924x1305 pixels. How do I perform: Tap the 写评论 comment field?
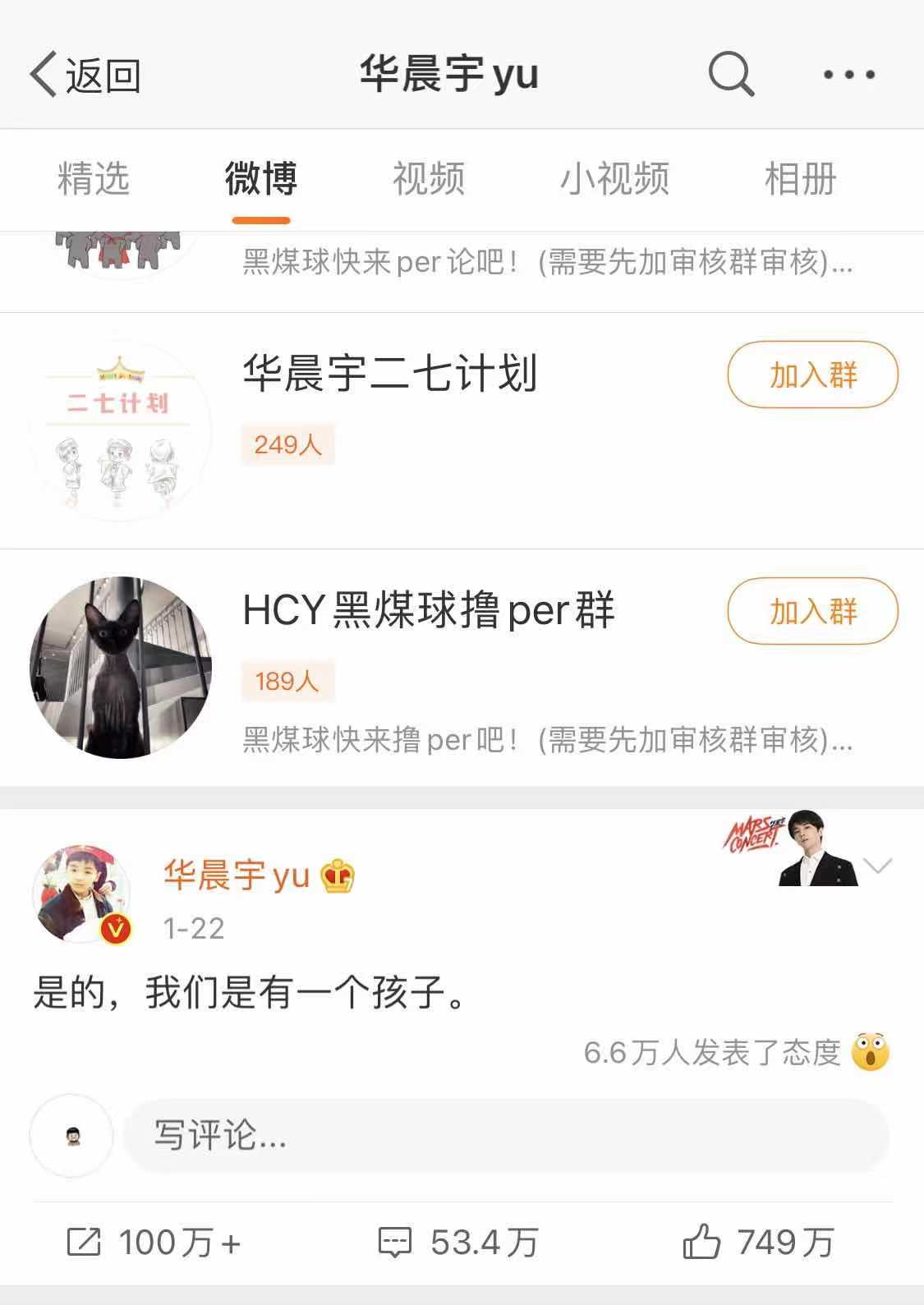click(506, 1136)
